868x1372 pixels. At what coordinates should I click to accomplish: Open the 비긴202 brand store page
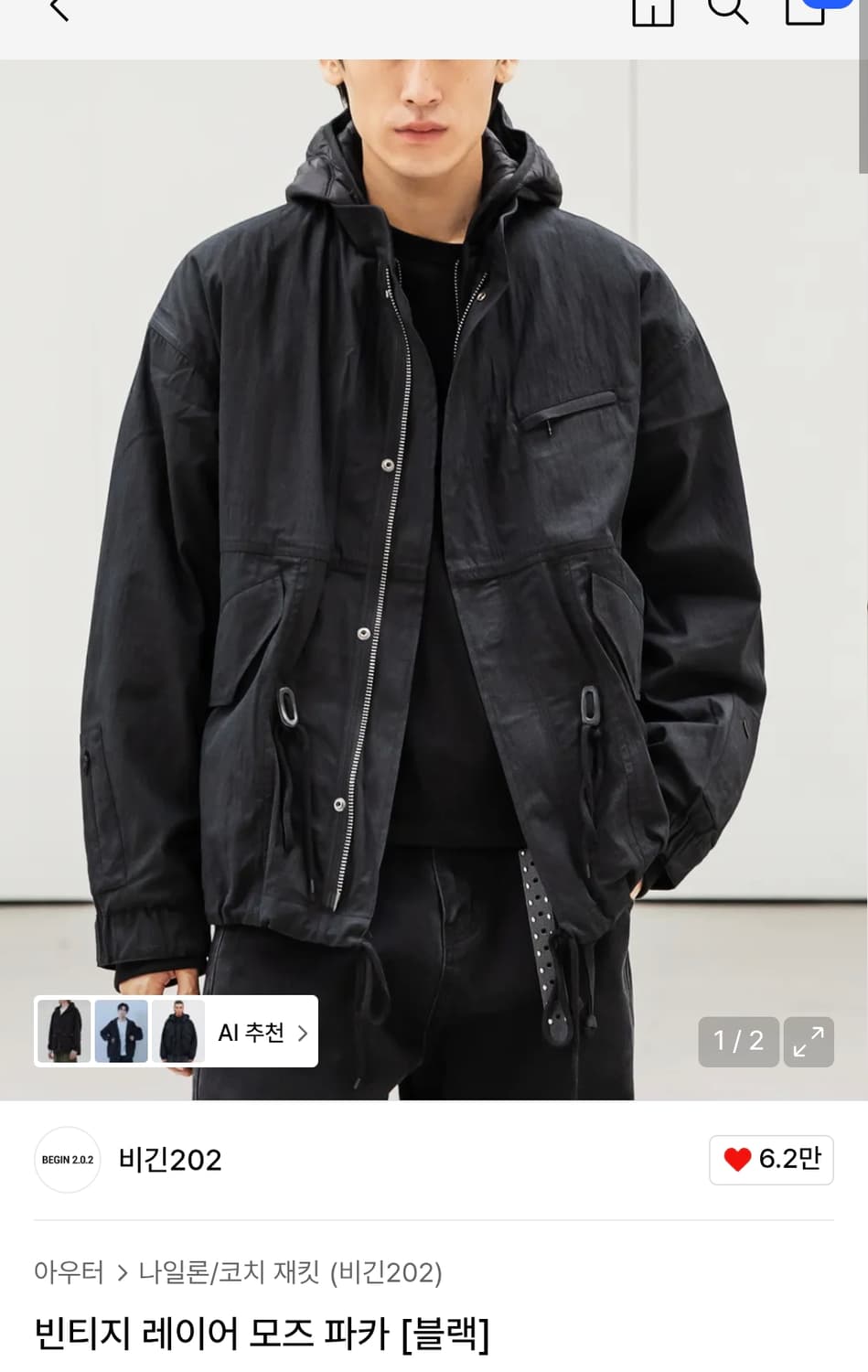pyautogui.click(x=170, y=1160)
